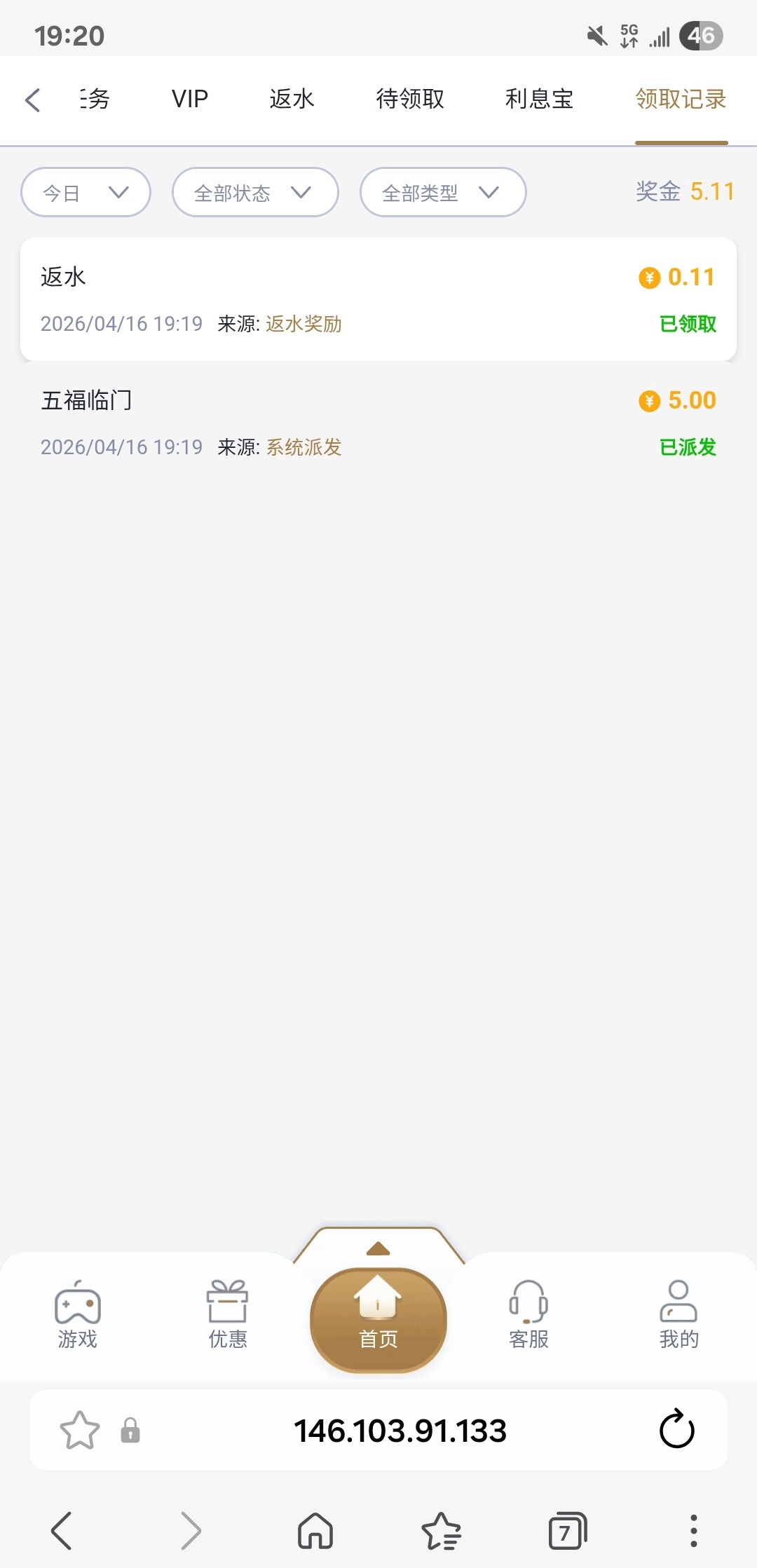Open the 五福临门 5.00 record
Image resolution: width=757 pixels, height=1568 pixels.
(378, 423)
